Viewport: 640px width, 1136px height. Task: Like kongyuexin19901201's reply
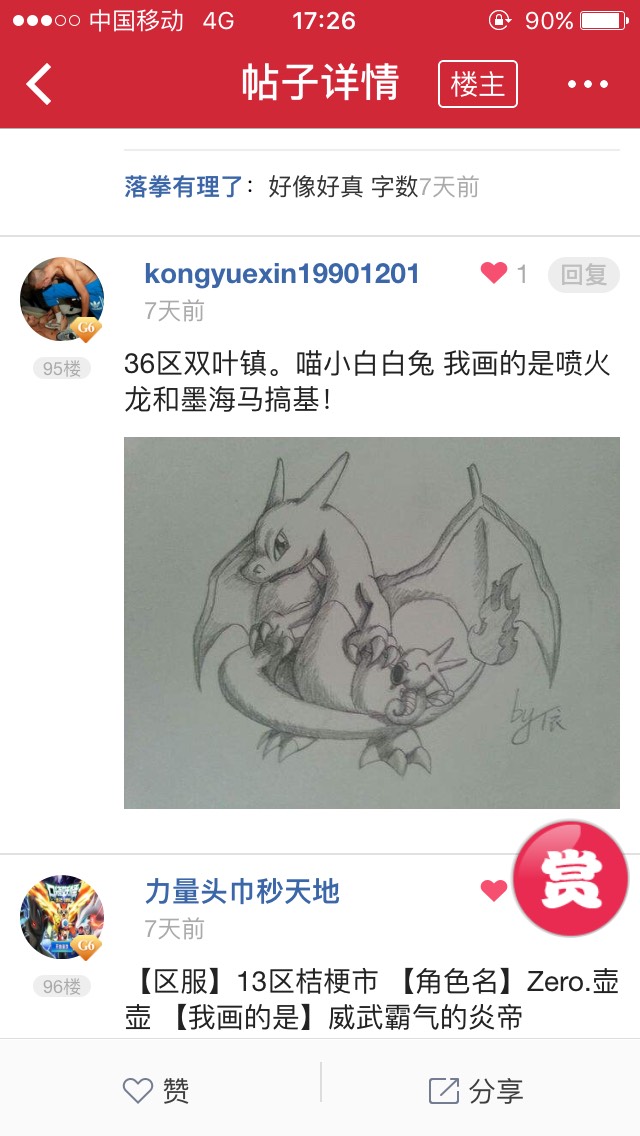(494, 273)
